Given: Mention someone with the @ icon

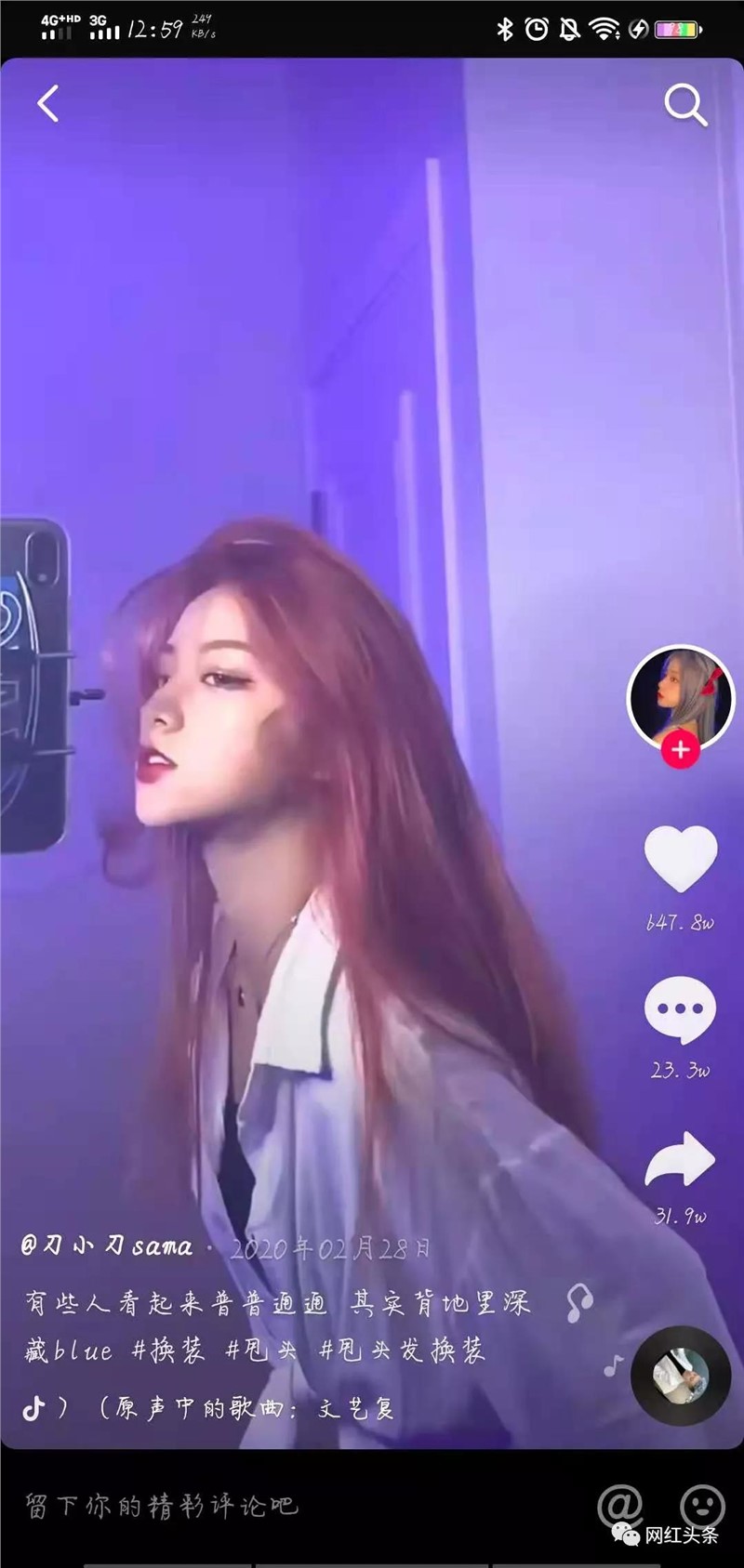Looking at the screenshot, I should tap(619, 1503).
